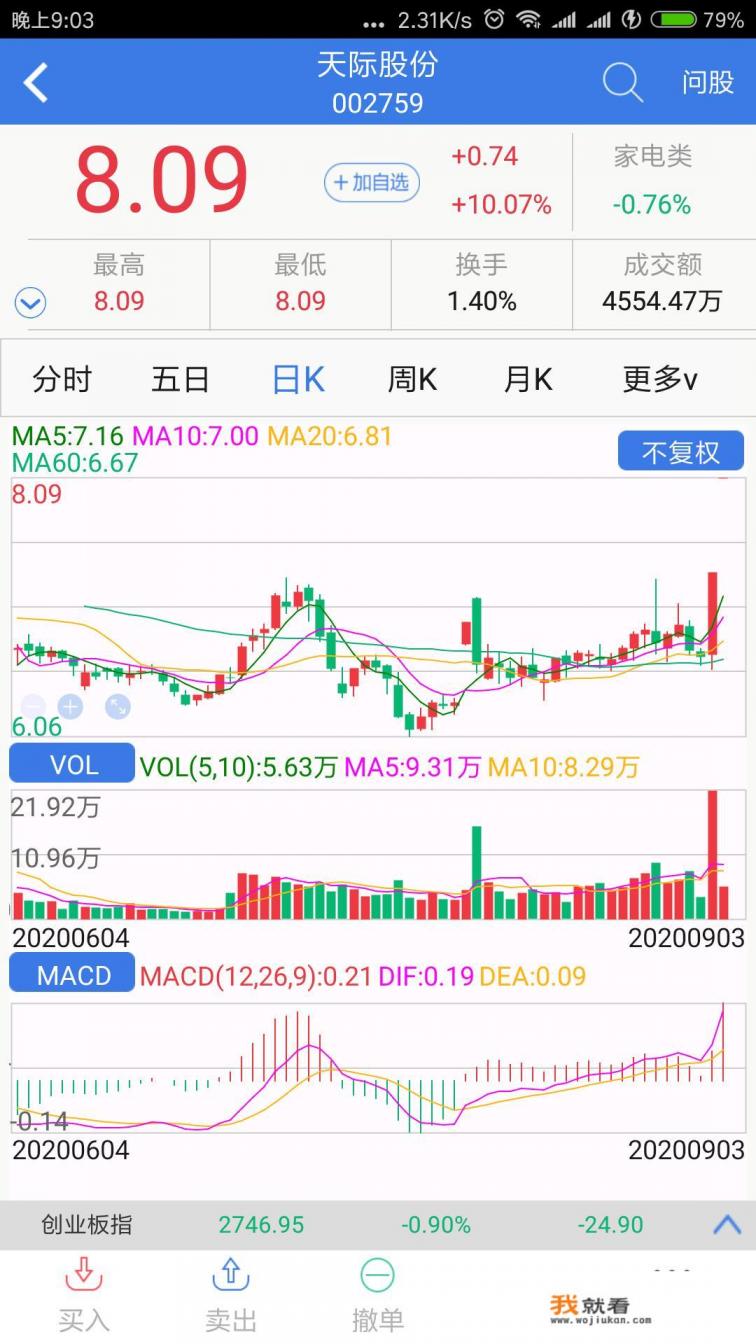Toggle 不复权 price adjustment mode
Viewport: 756px width, 1344px height.
pyautogui.click(x=681, y=450)
